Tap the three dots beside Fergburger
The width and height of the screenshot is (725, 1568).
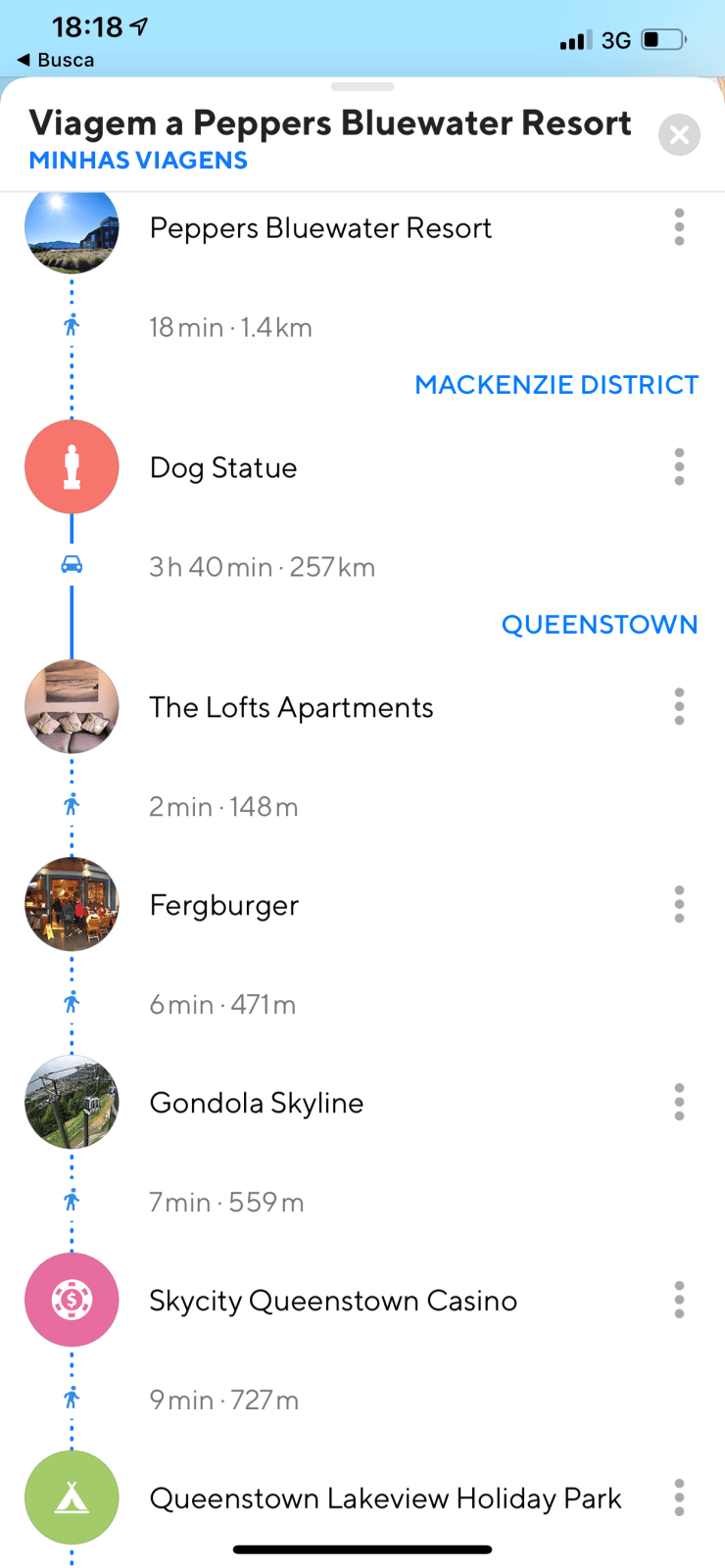[x=679, y=904]
